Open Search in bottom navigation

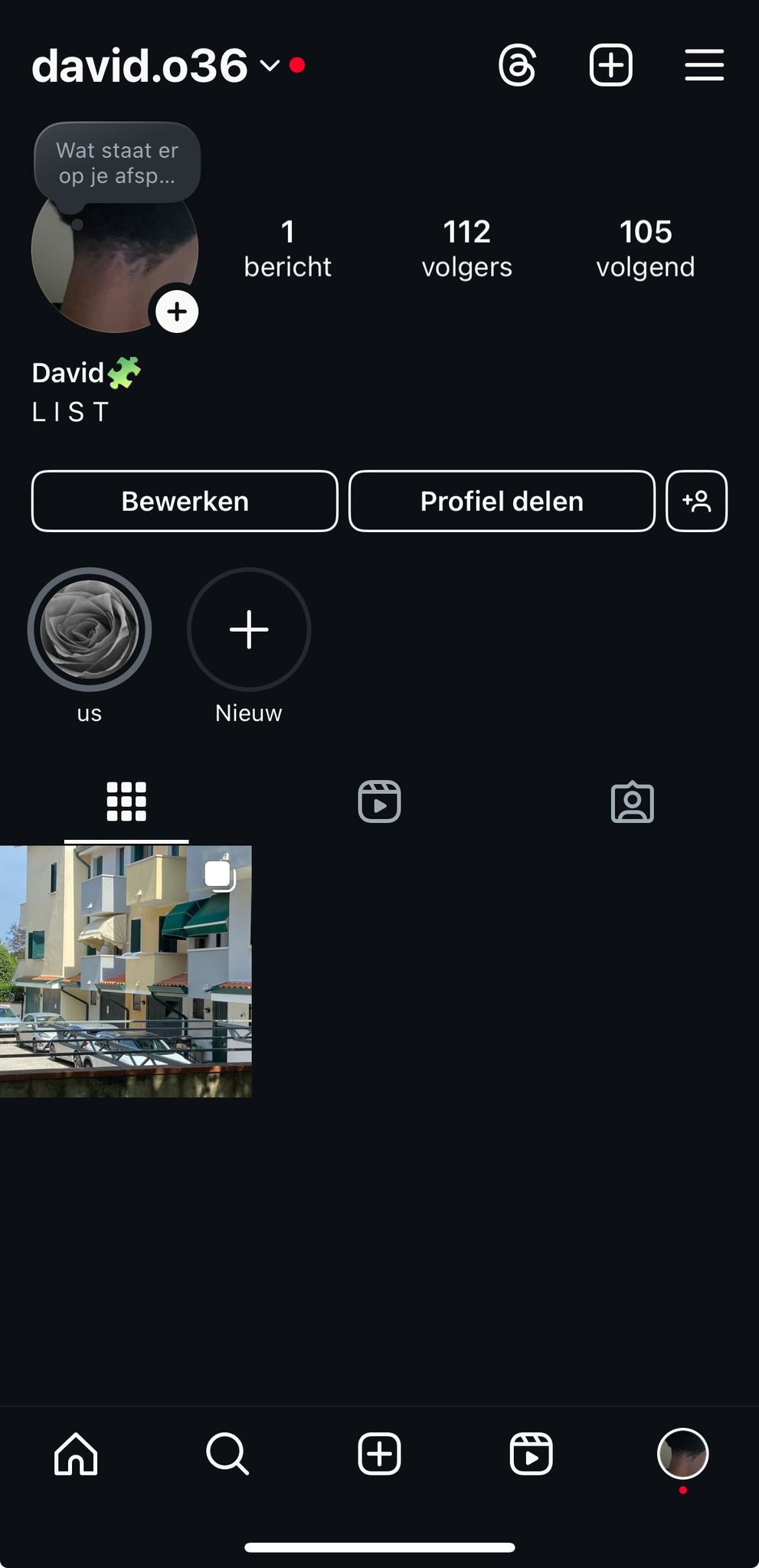[x=227, y=1453]
